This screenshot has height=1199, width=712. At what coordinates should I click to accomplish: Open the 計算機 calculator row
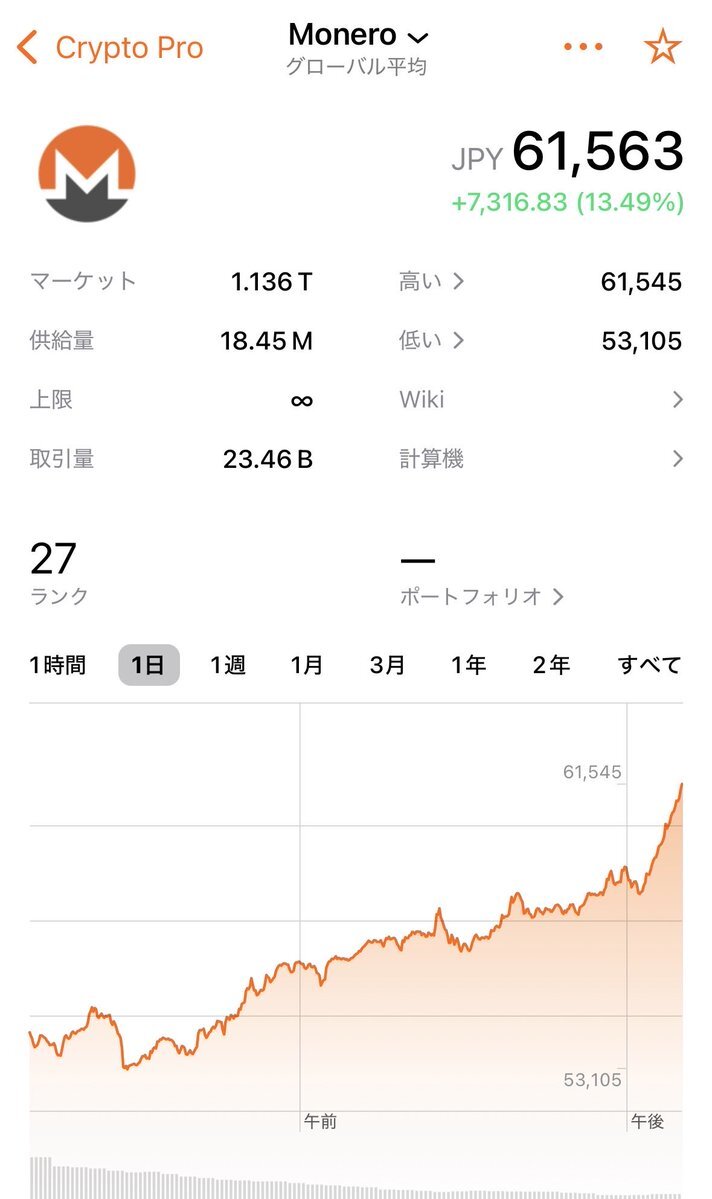(x=540, y=459)
